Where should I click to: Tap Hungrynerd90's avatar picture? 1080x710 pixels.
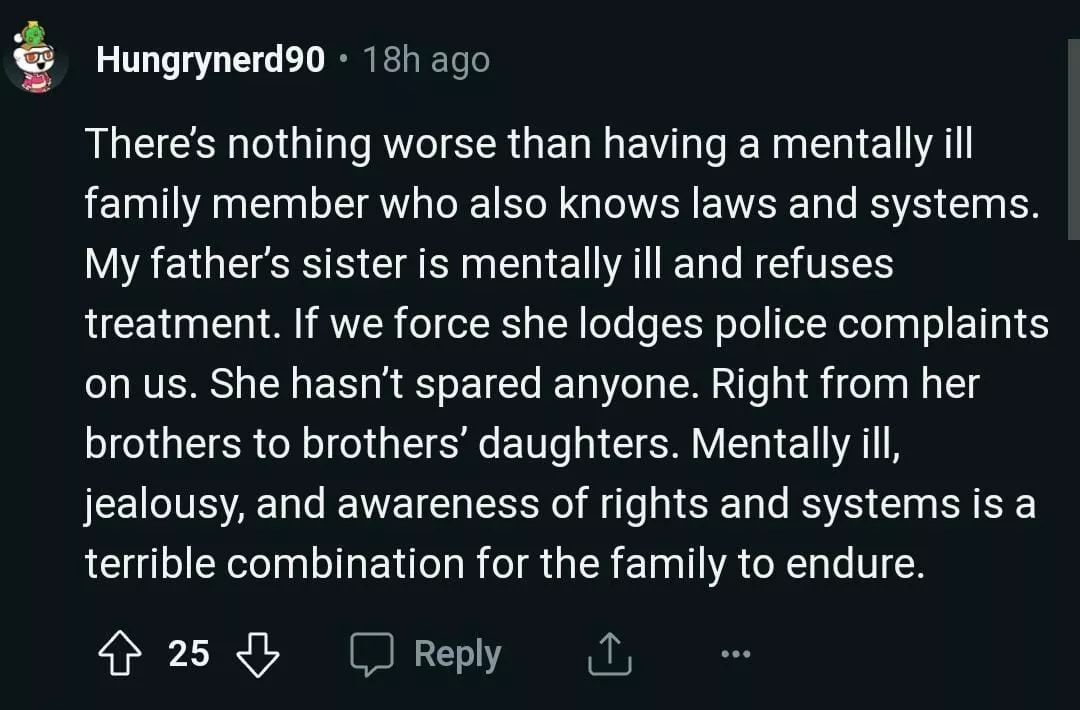coord(35,59)
